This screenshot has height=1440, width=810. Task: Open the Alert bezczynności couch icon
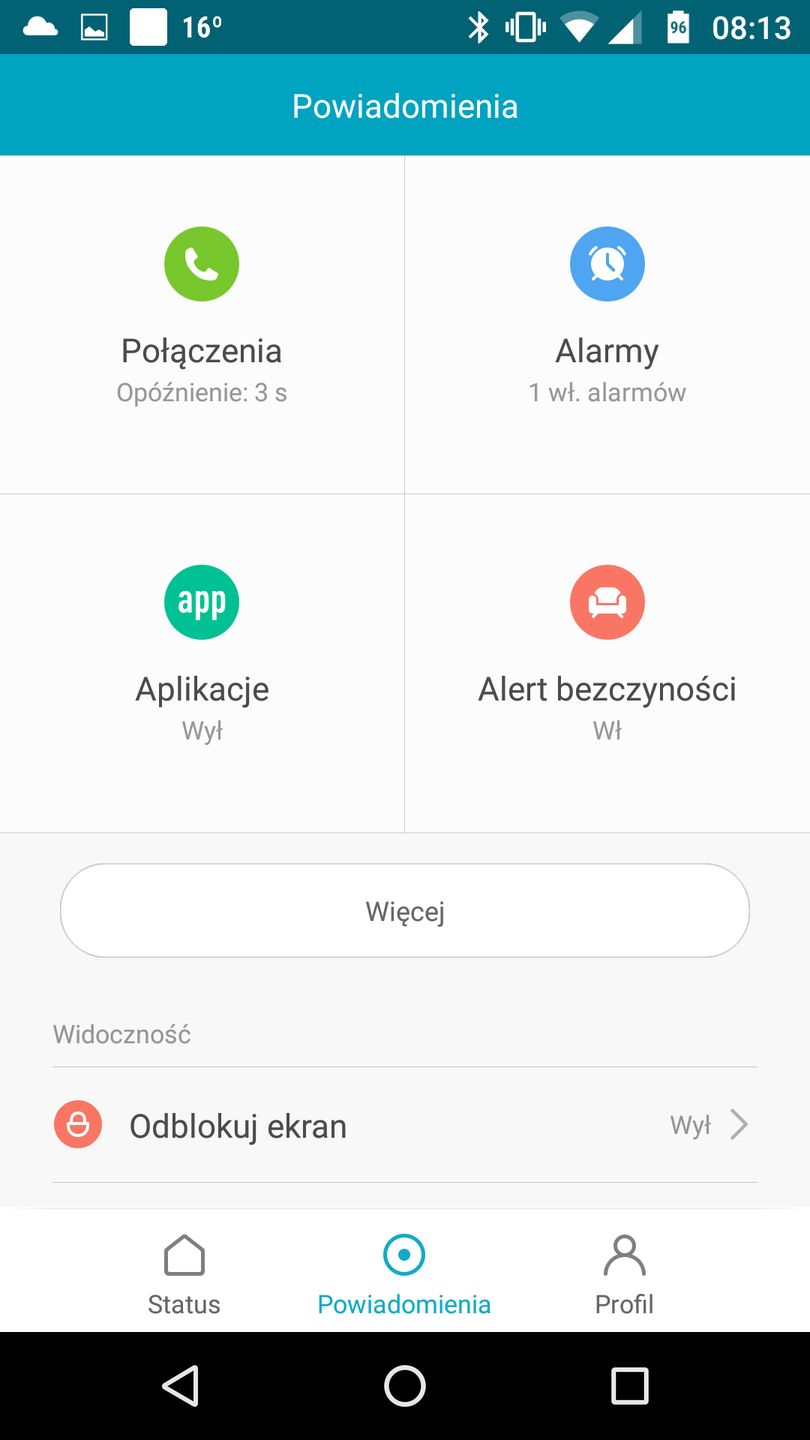607,601
